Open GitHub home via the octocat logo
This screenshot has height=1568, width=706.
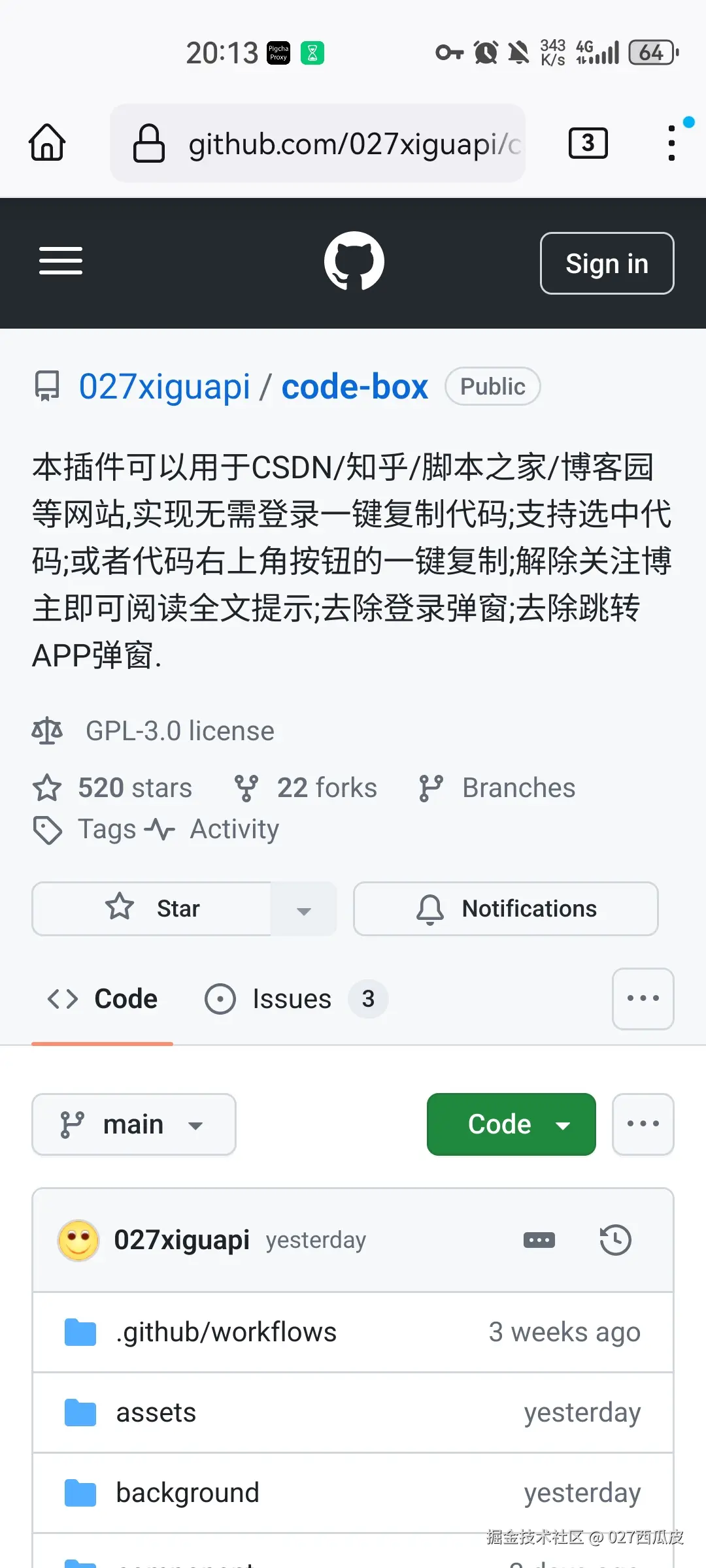(x=353, y=261)
